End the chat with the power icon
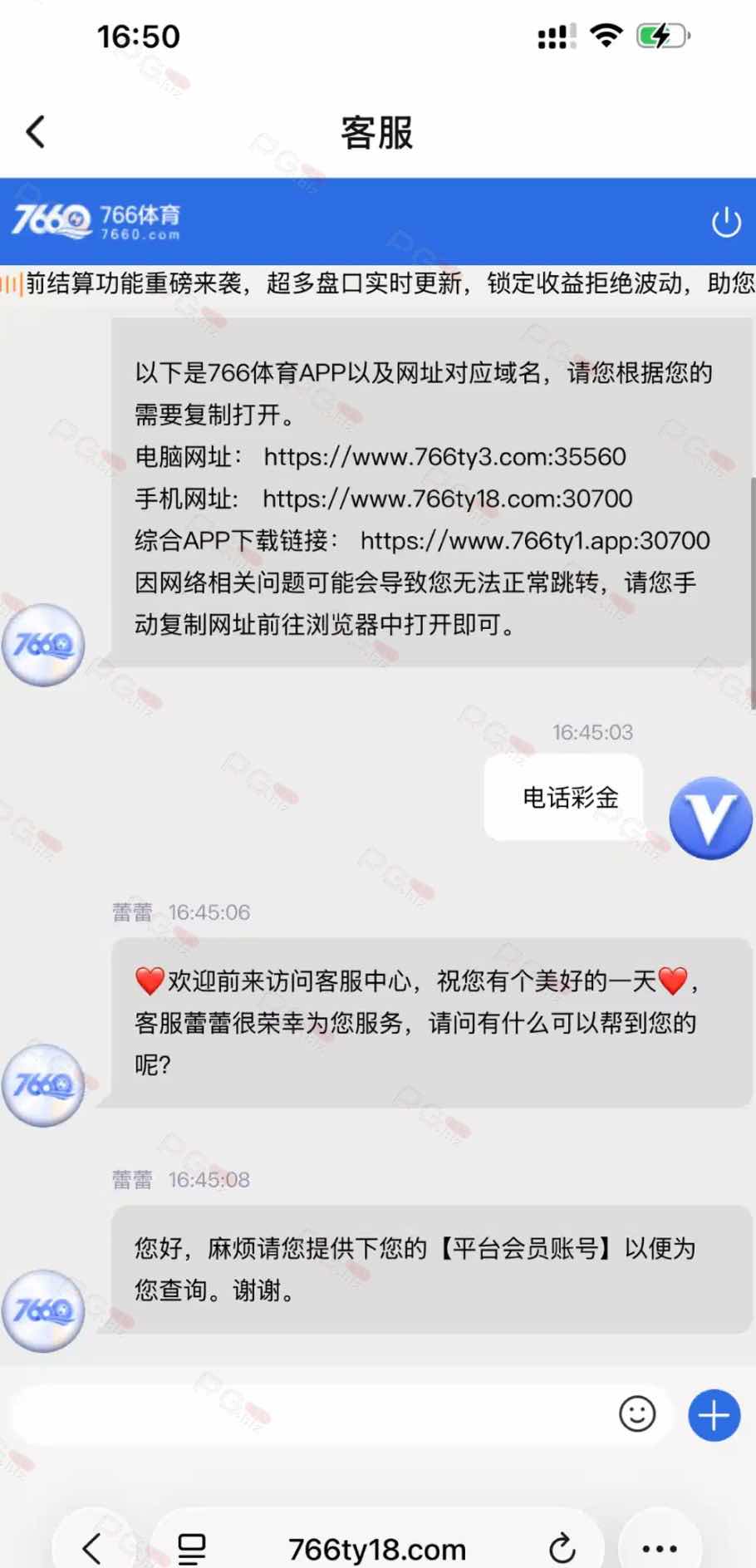The width and height of the screenshot is (756, 1568). click(x=725, y=222)
